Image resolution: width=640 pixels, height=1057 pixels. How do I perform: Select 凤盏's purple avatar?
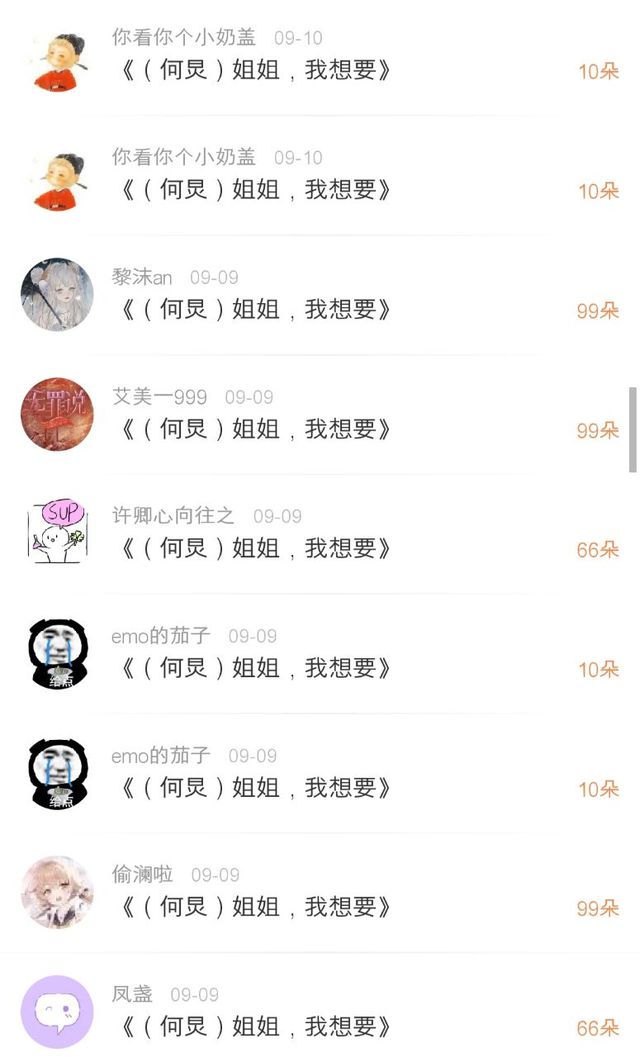[x=57, y=1012]
